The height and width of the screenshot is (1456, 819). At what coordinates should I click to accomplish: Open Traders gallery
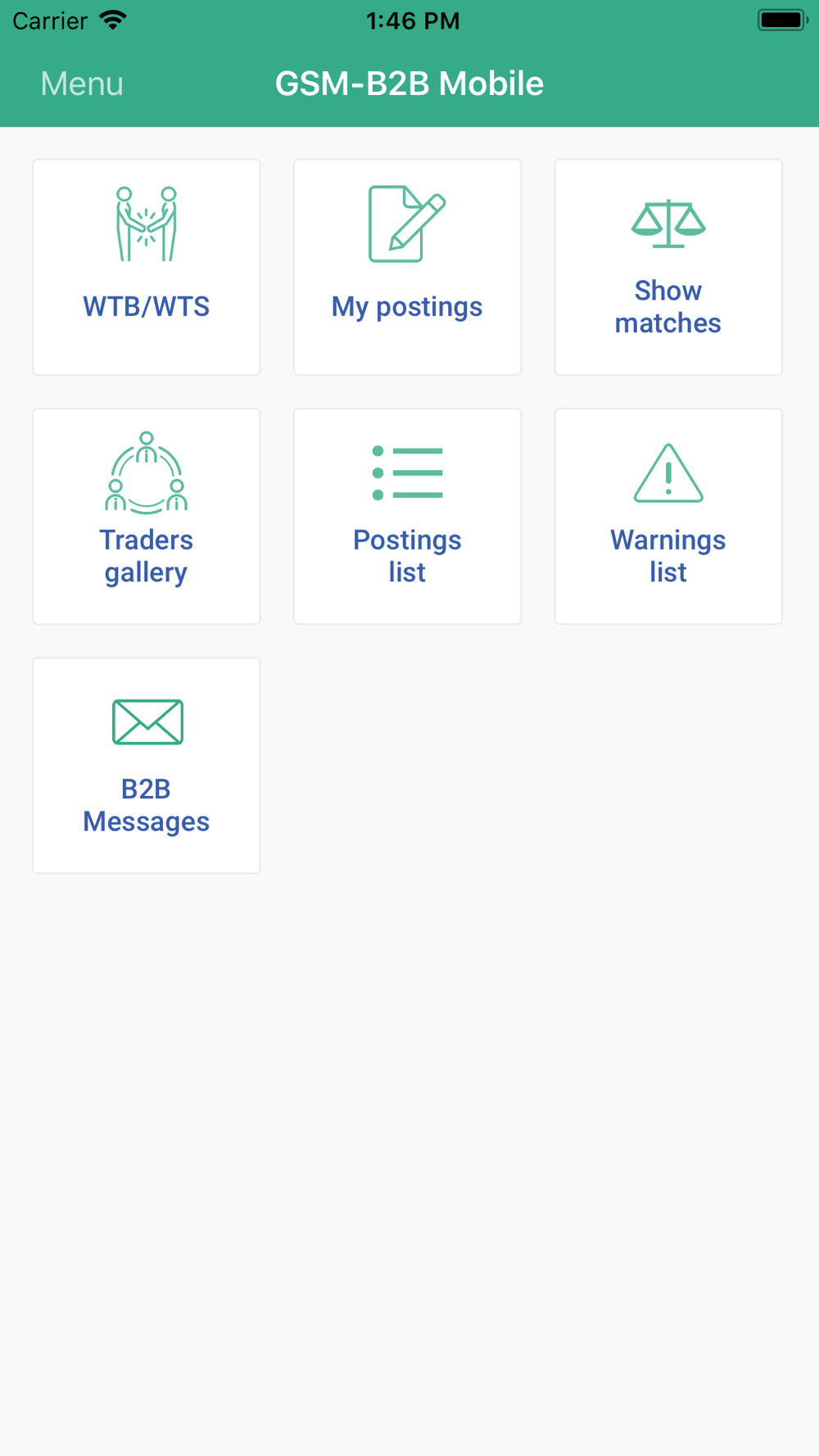click(x=147, y=516)
